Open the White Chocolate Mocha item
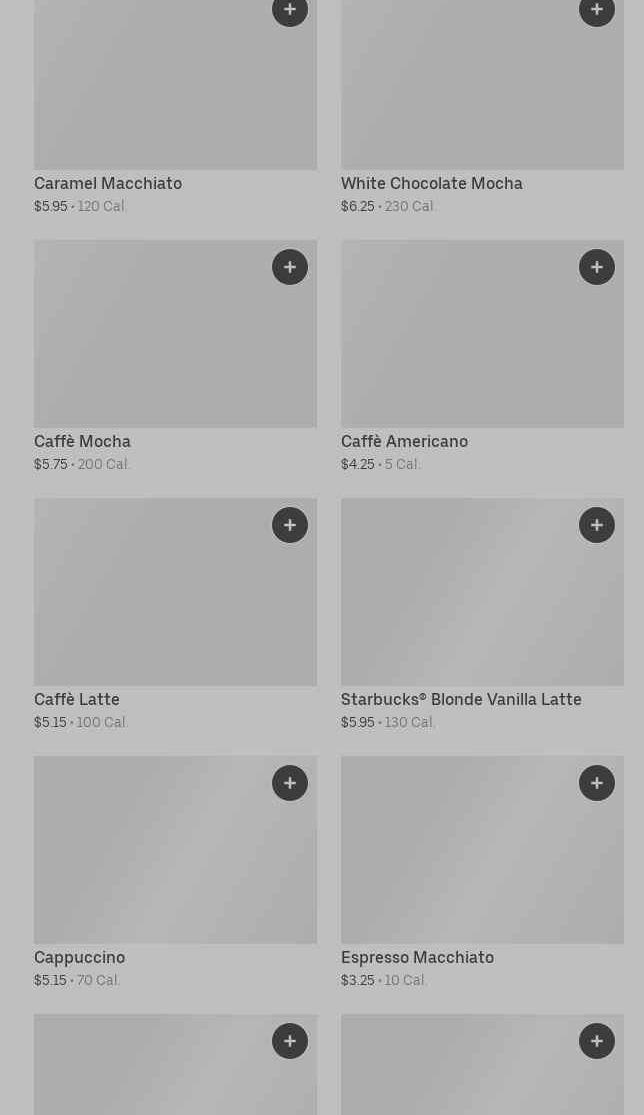Screen dimensions: 644x1115 click(x=483, y=107)
